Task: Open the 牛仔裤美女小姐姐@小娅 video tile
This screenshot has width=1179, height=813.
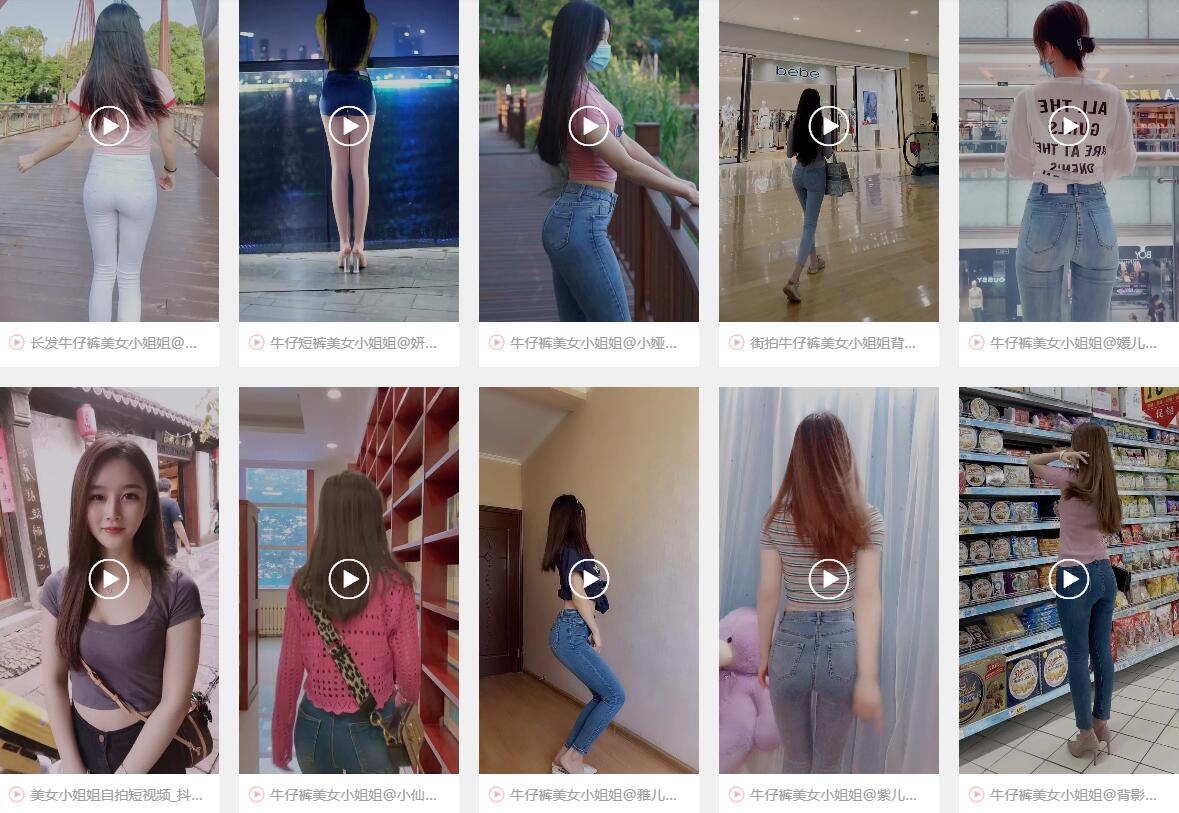Action: click(589, 126)
